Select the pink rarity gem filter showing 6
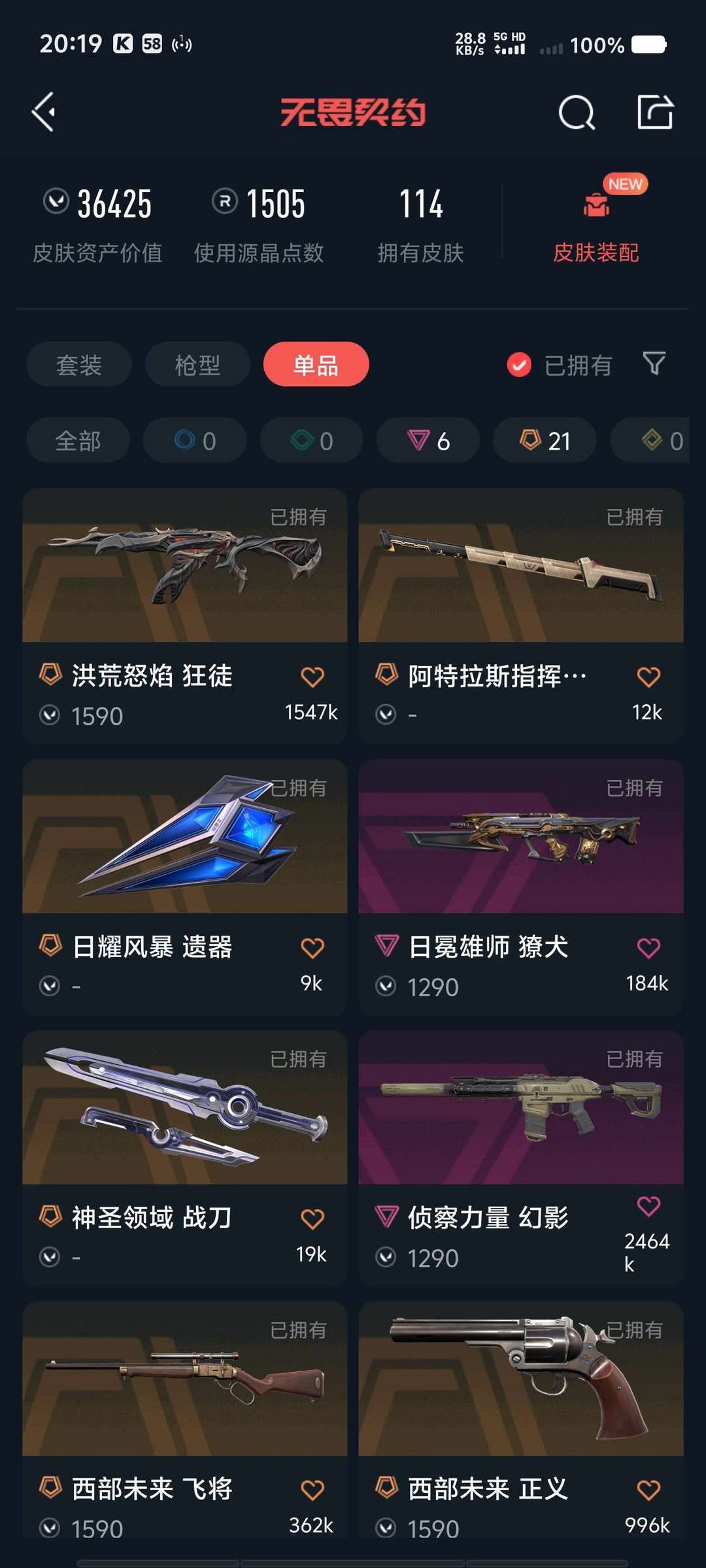The width and height of the screenshot is (706, 1568). coord(427,440)
